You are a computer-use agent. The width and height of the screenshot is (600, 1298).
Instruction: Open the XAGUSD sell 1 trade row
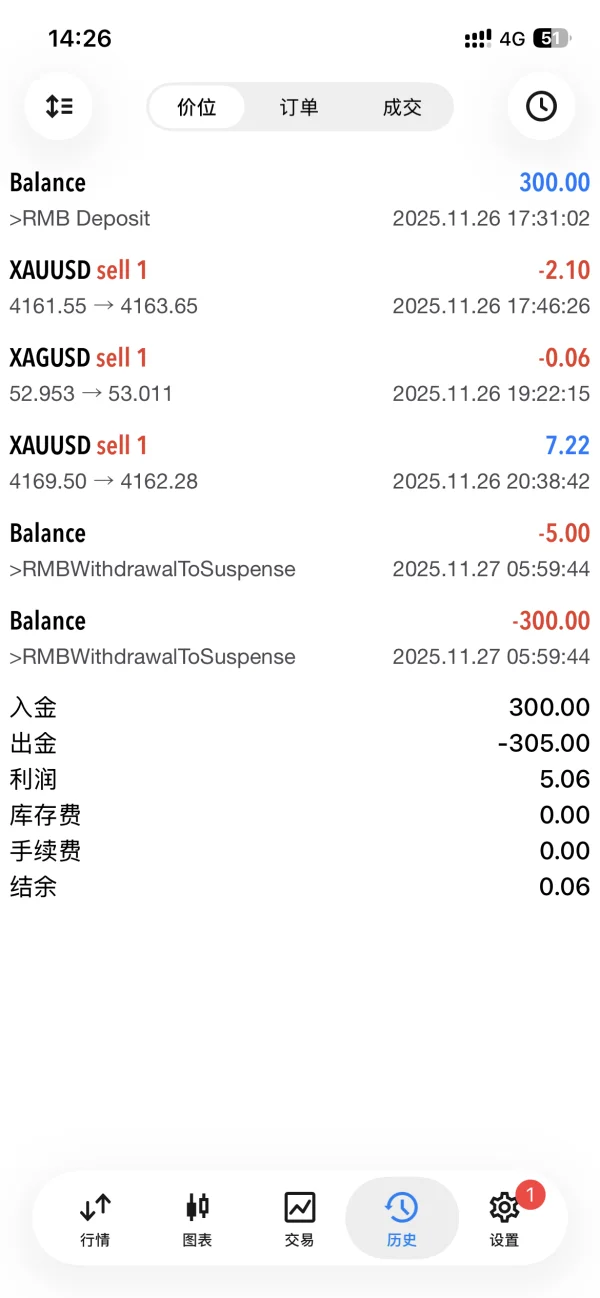click(x=300, y=374)
